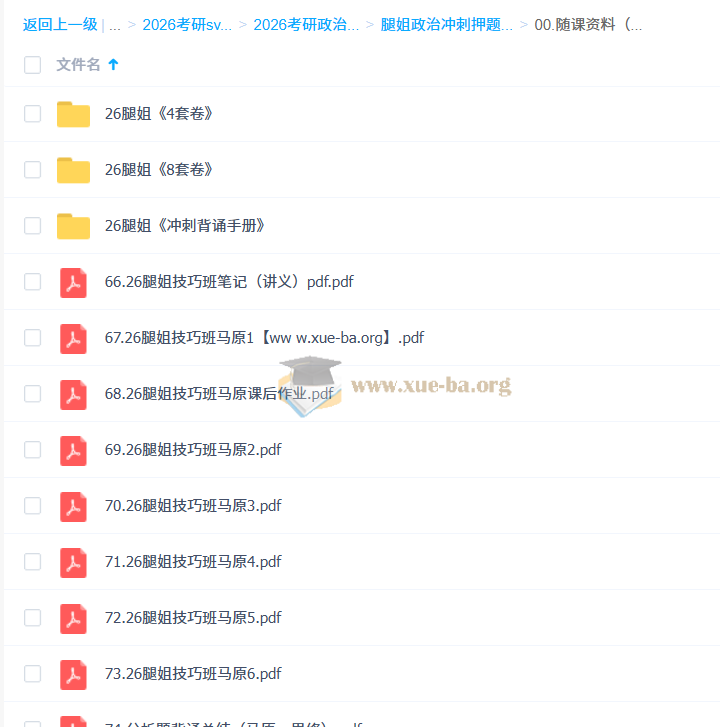Open folder 26腿姐《8套卷》
720x727 pixels.
[159, 170]
